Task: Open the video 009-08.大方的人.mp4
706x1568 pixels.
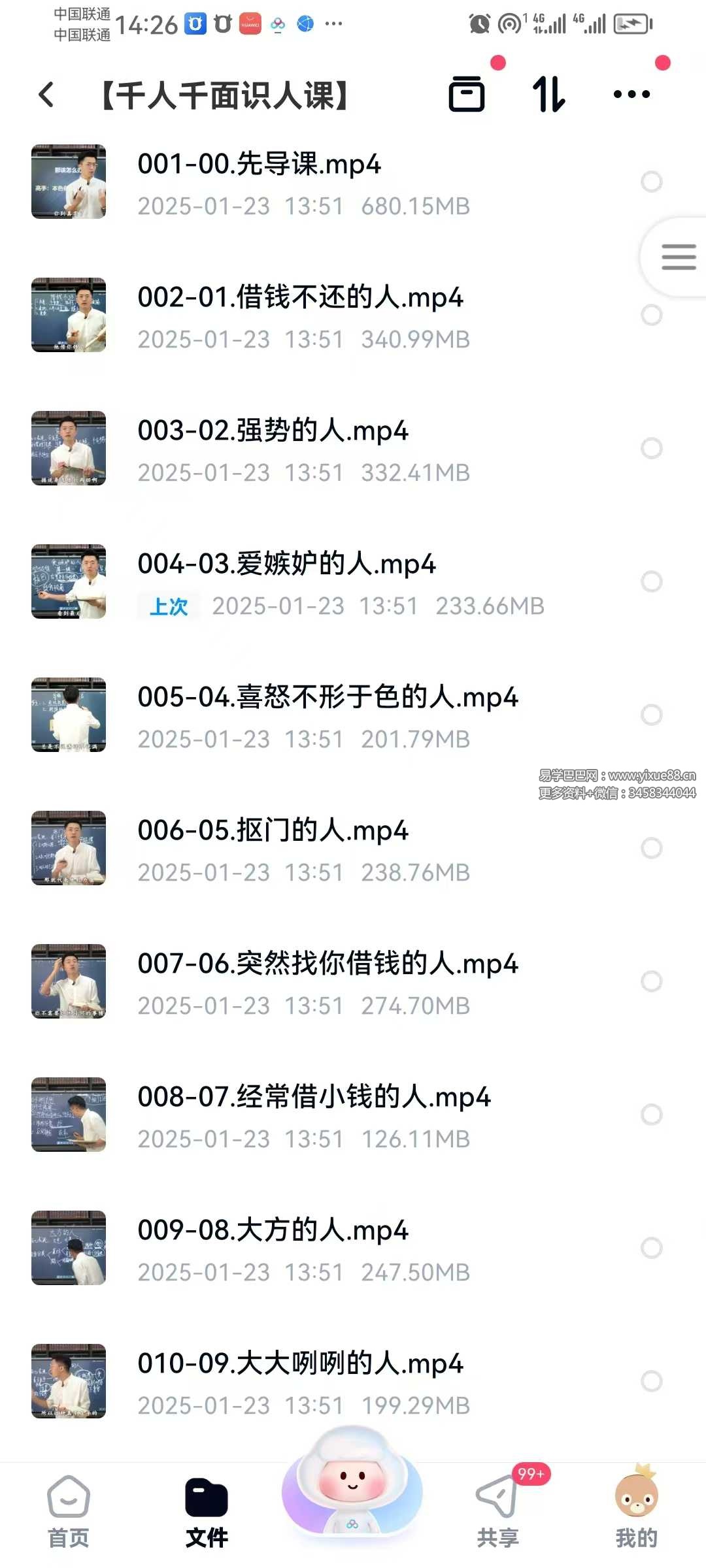Action: click(273, 1231)
